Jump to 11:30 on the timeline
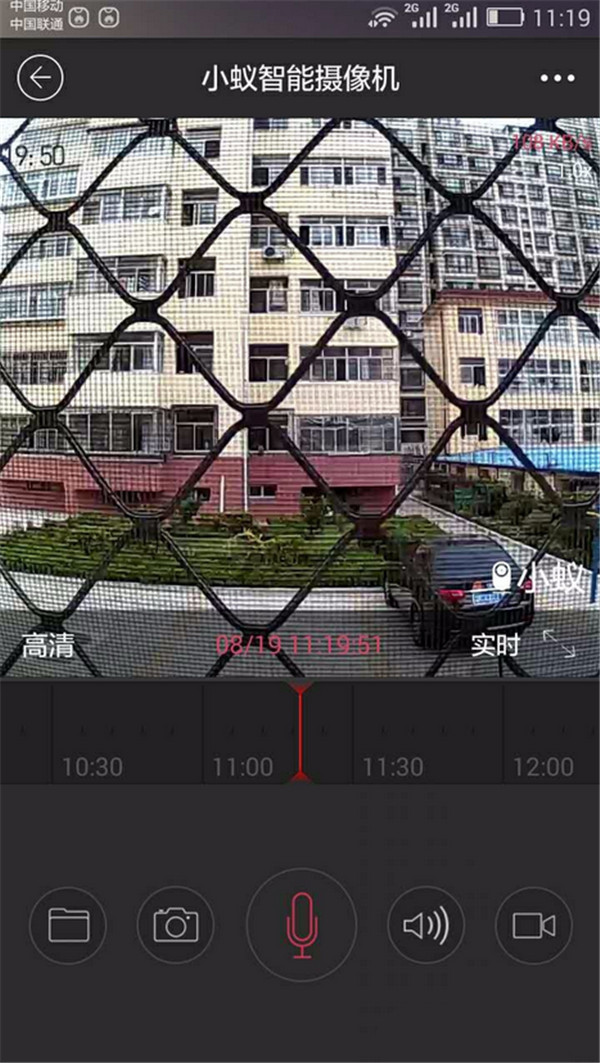This screenshot has height=1063, width=600. click(x=392, y=767)
